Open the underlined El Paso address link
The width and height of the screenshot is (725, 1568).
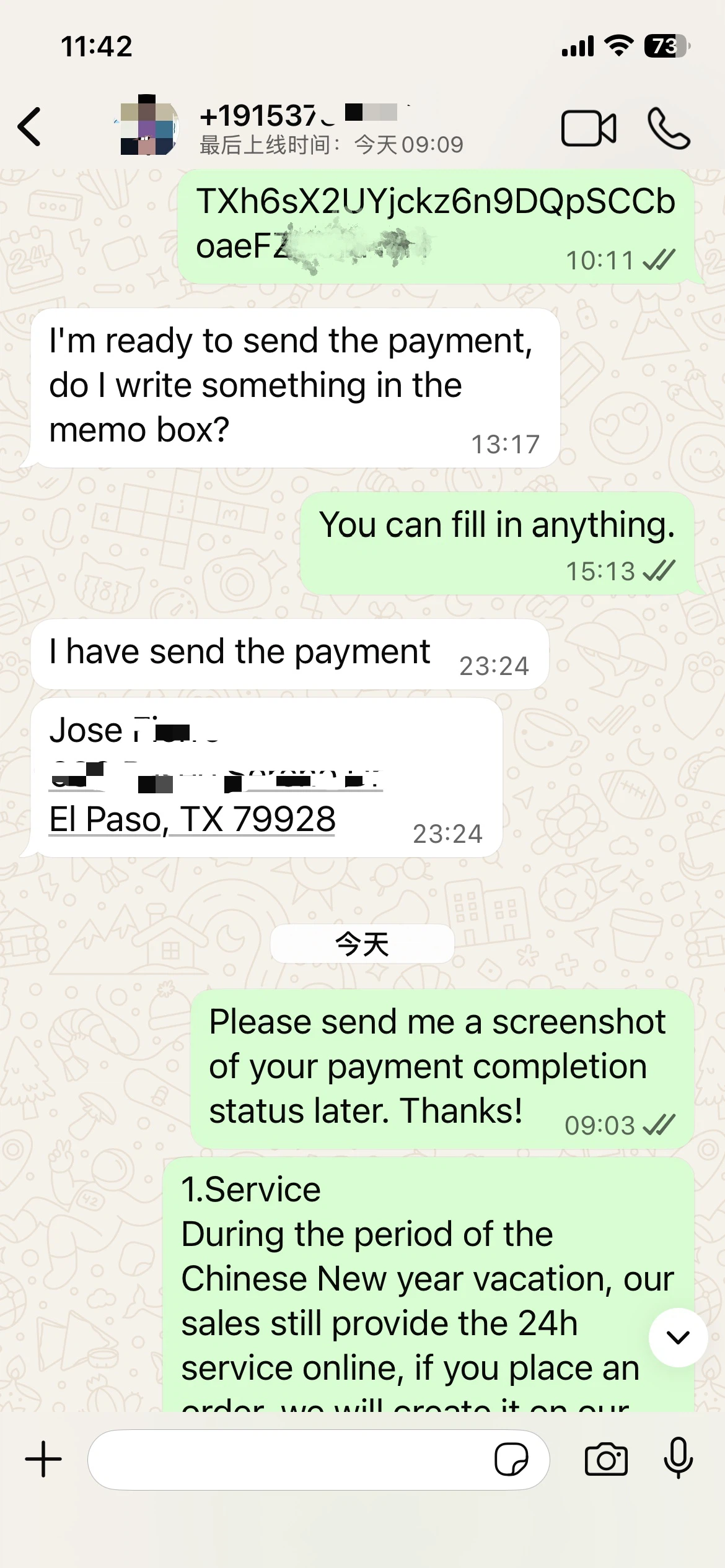pos(192,819)
